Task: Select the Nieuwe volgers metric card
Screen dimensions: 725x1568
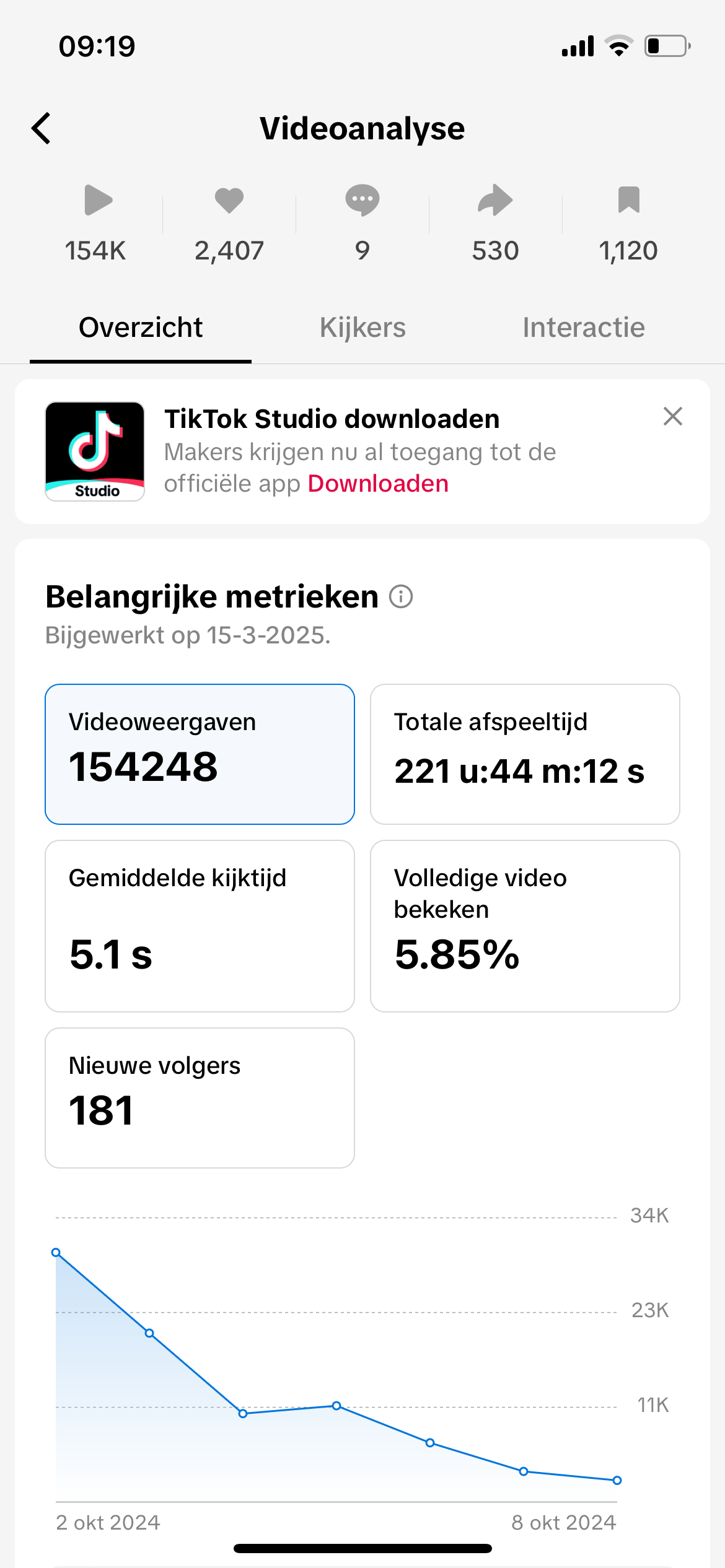Action: [200, 1097]
